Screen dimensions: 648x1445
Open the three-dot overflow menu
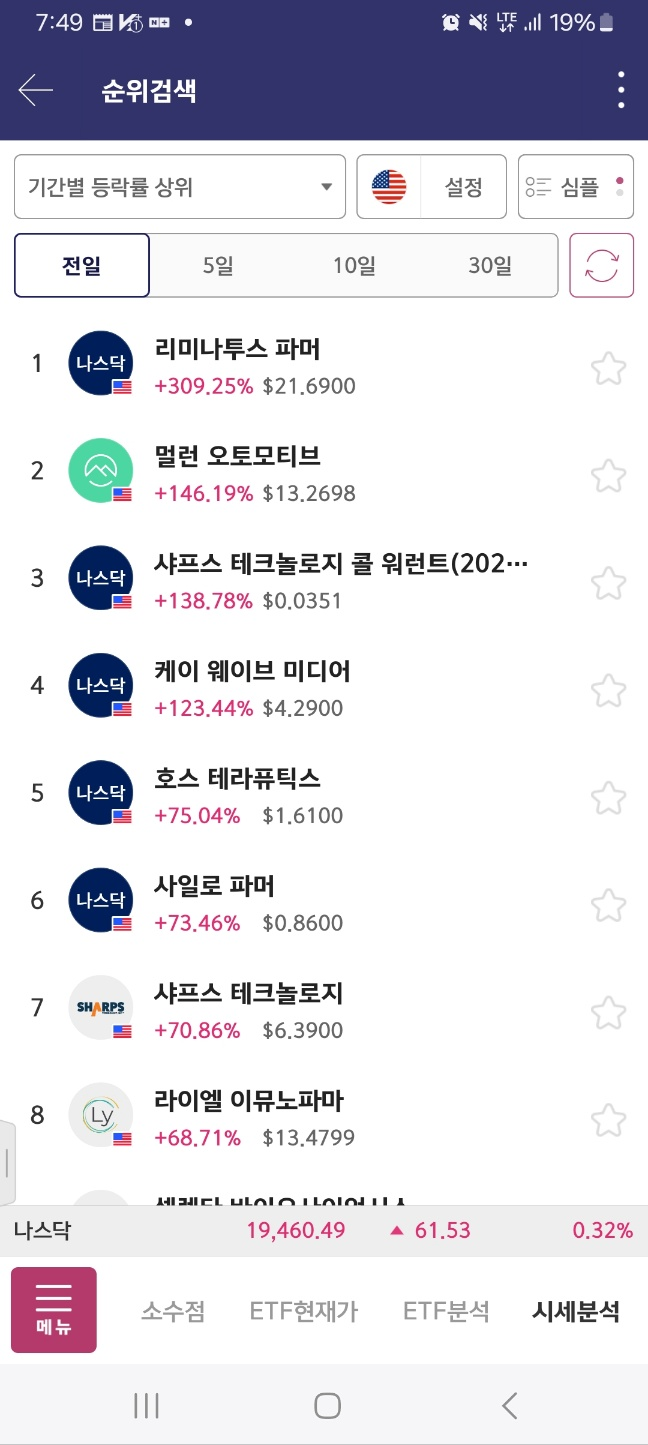pyautogui.click(x=621, y=91)
